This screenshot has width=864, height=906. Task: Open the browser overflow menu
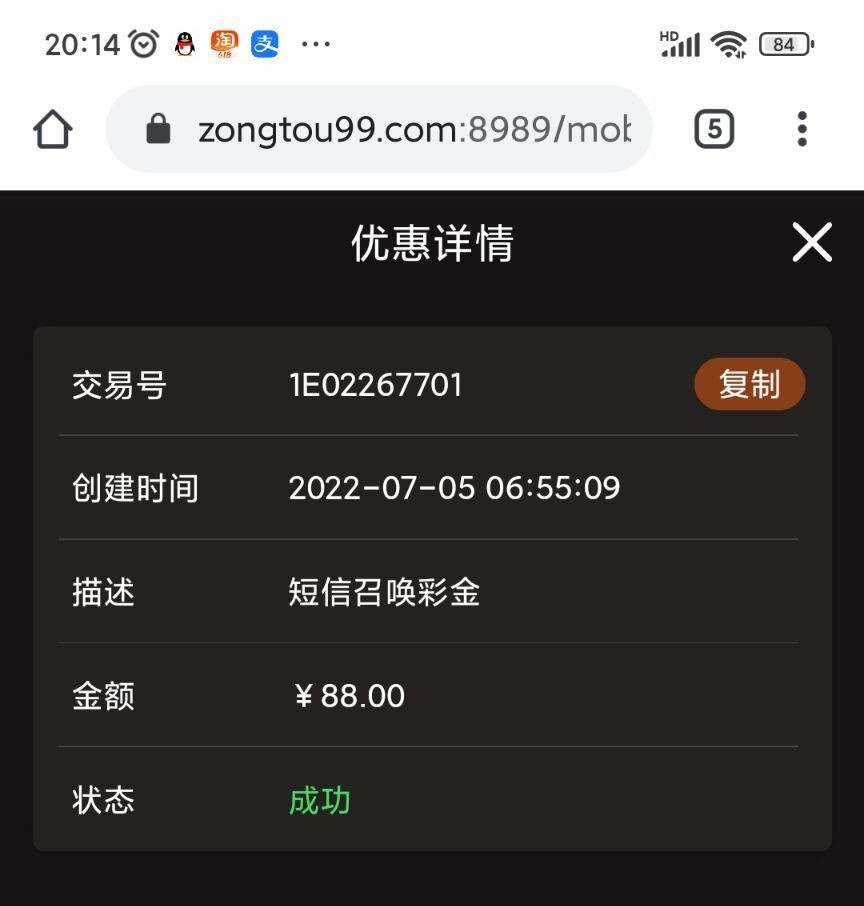coord(802,129)
